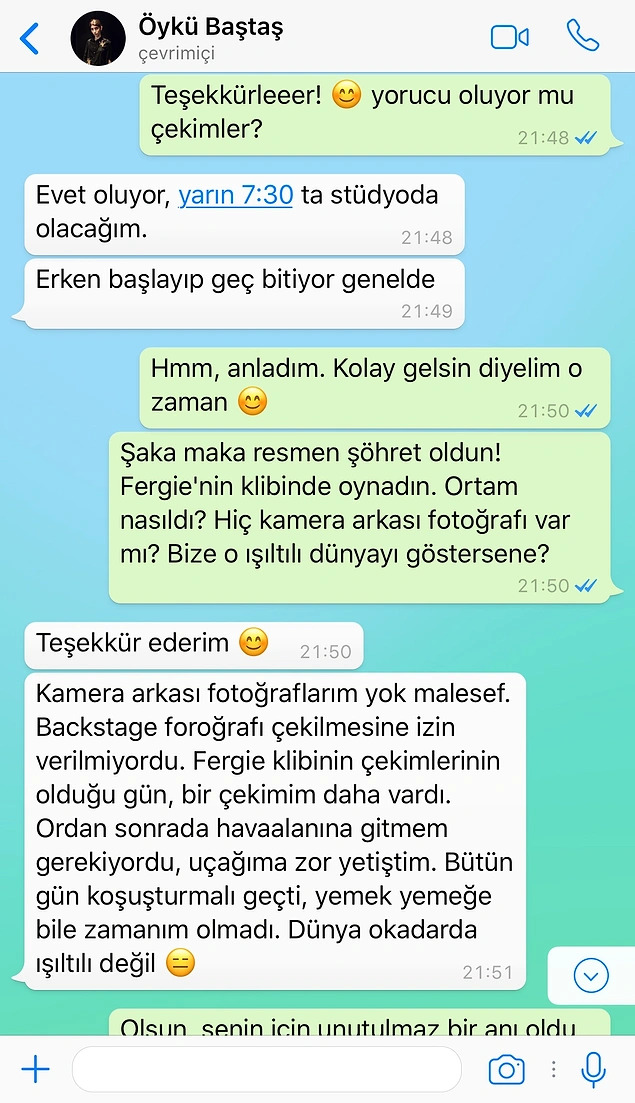
Task: Focus the message text field
Action: point(267,1069)
